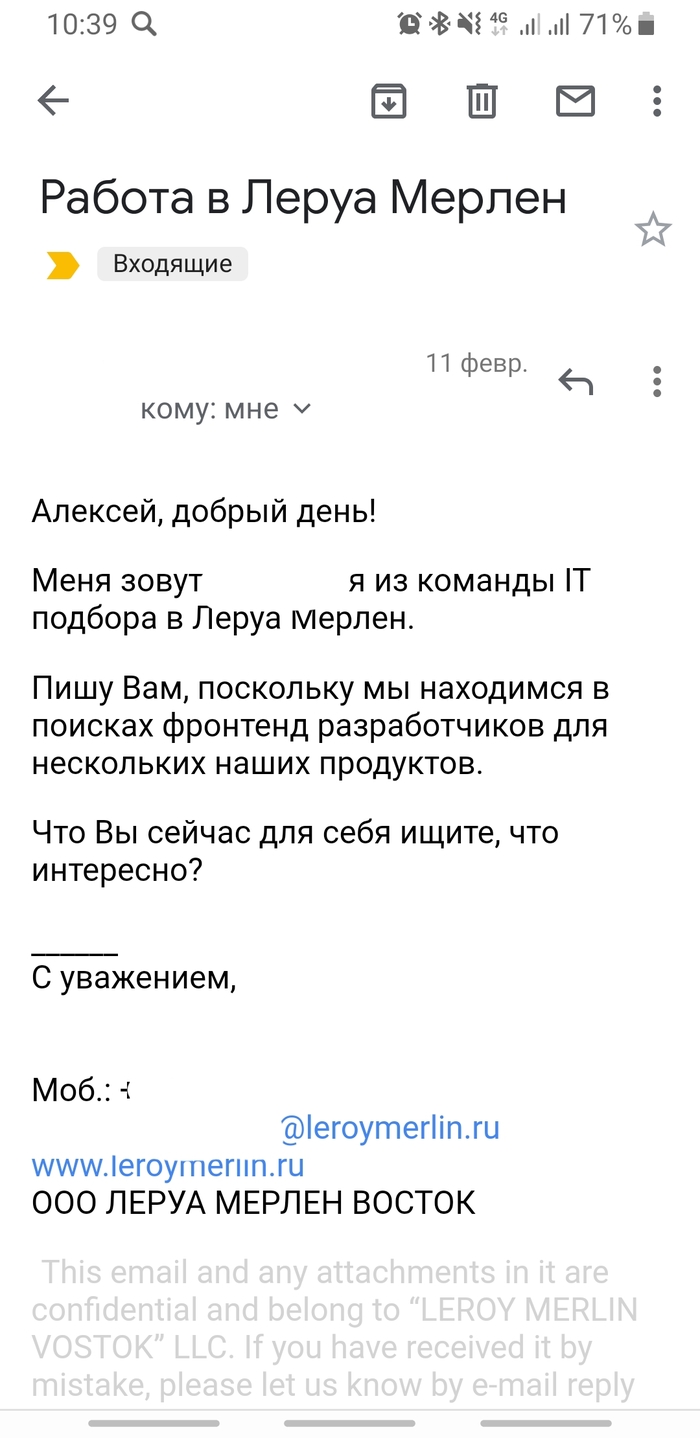Open the message options menu near reply
Image resolution: width=700 pixels, height=1438 pixels.
(x=656, y=382)
